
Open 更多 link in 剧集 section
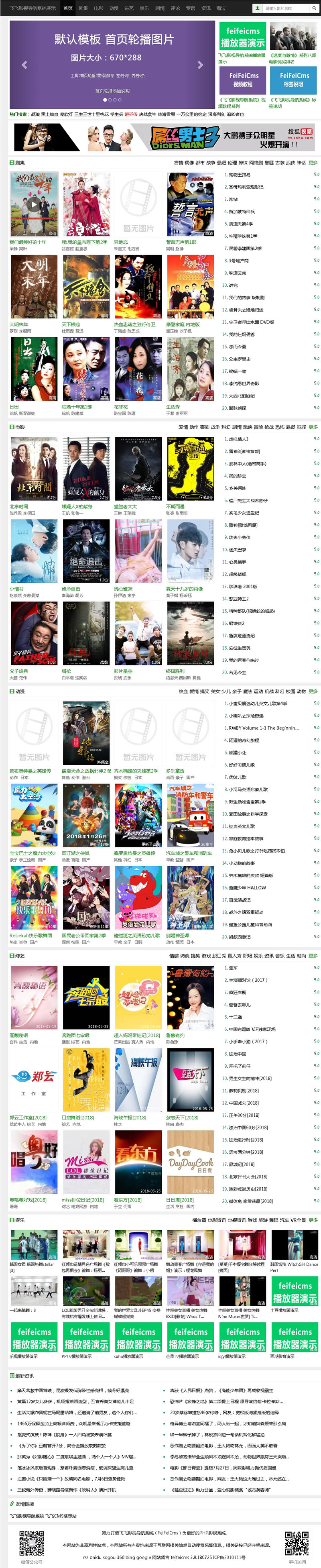pos(313,163)
